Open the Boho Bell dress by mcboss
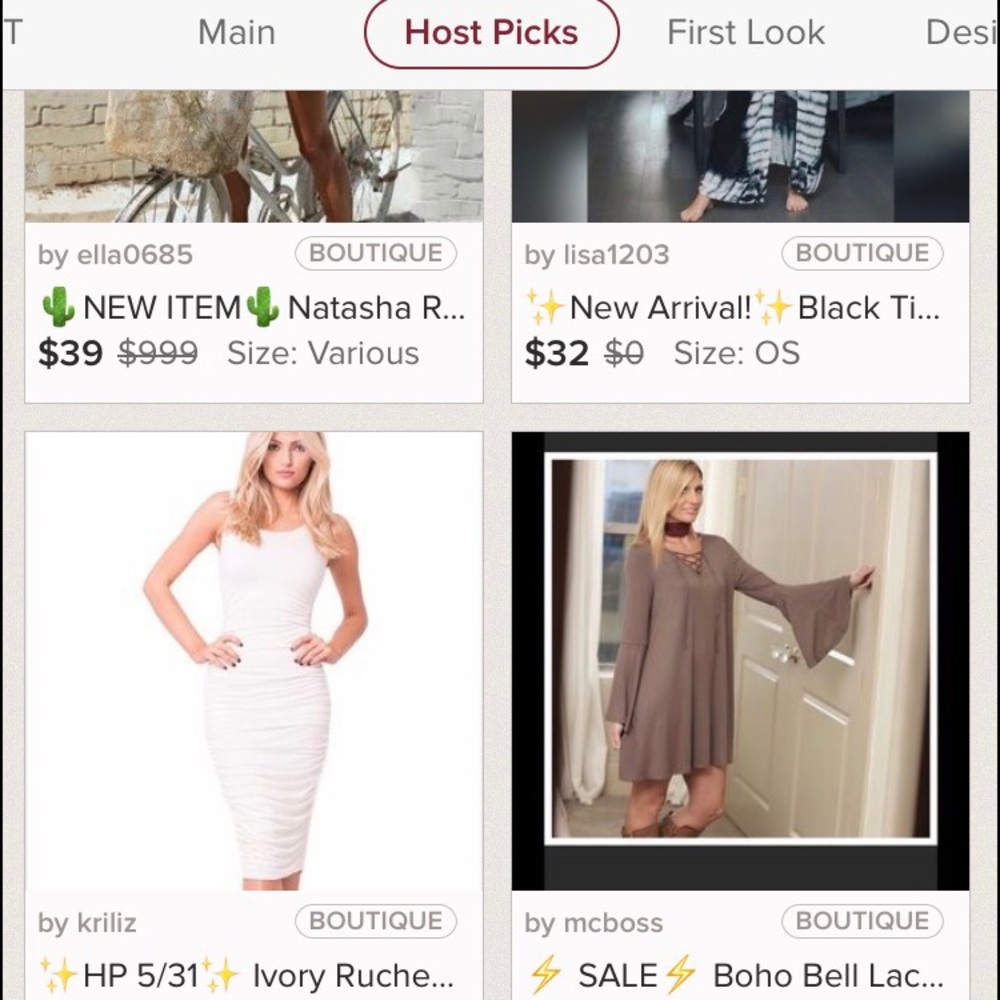This screenshot has height=1000, width=1000. (740, 660)
